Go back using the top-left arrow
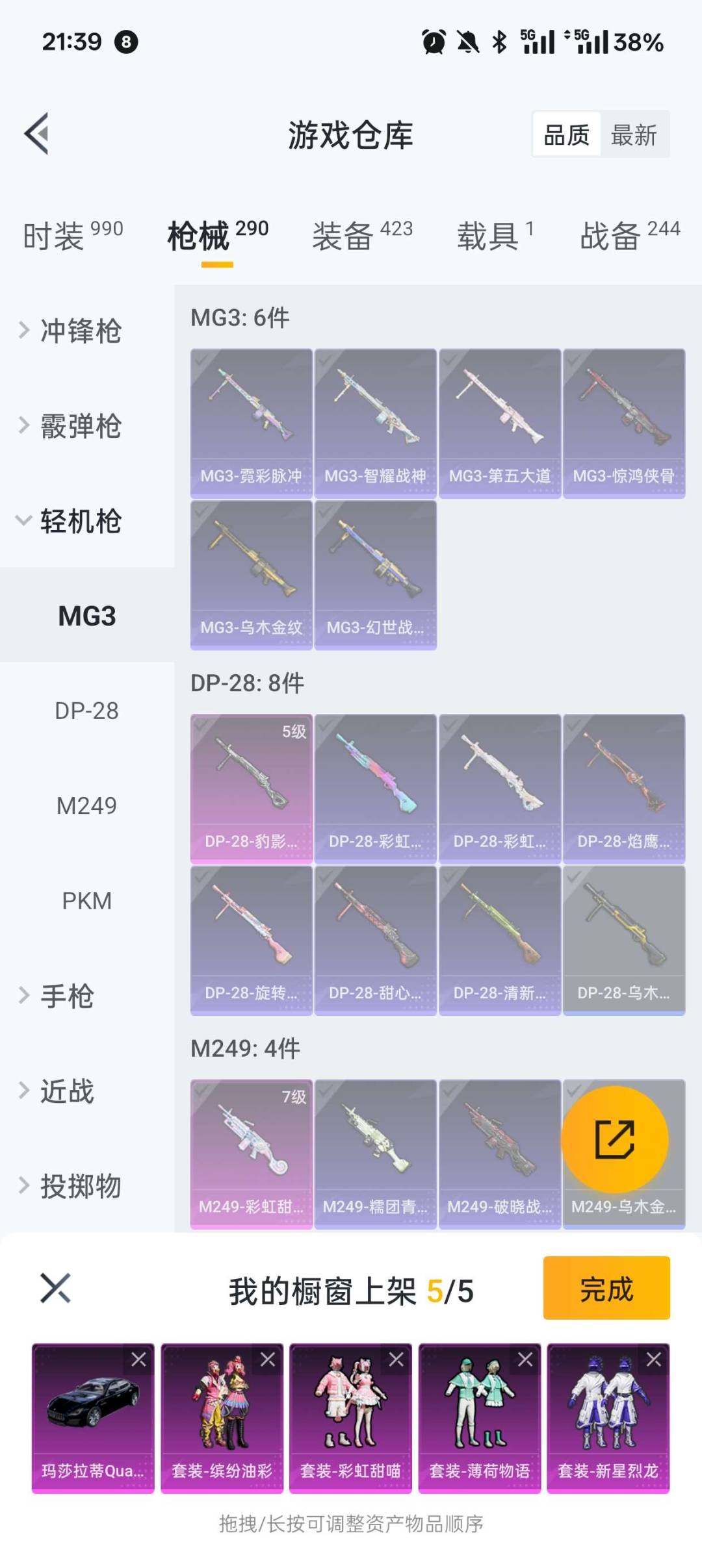This screenshot has height=1568, width=702. [x=37, y=134]
